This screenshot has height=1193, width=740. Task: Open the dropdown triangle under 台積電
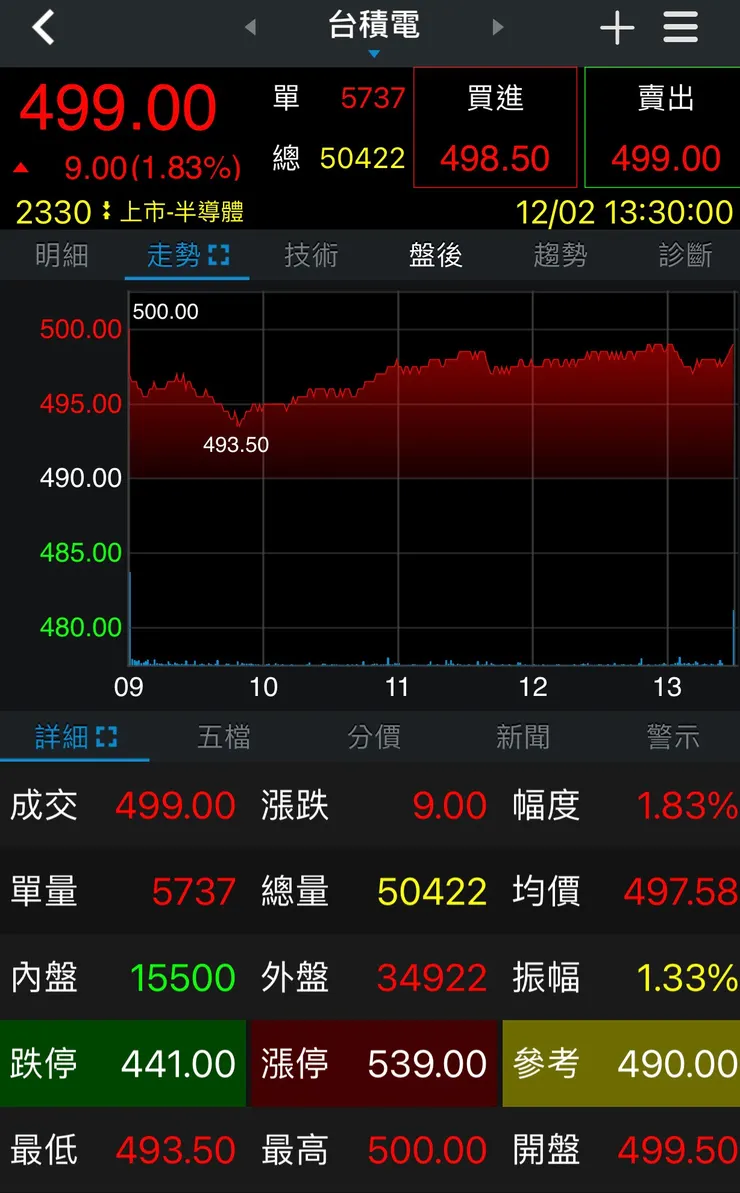(372, 52)
